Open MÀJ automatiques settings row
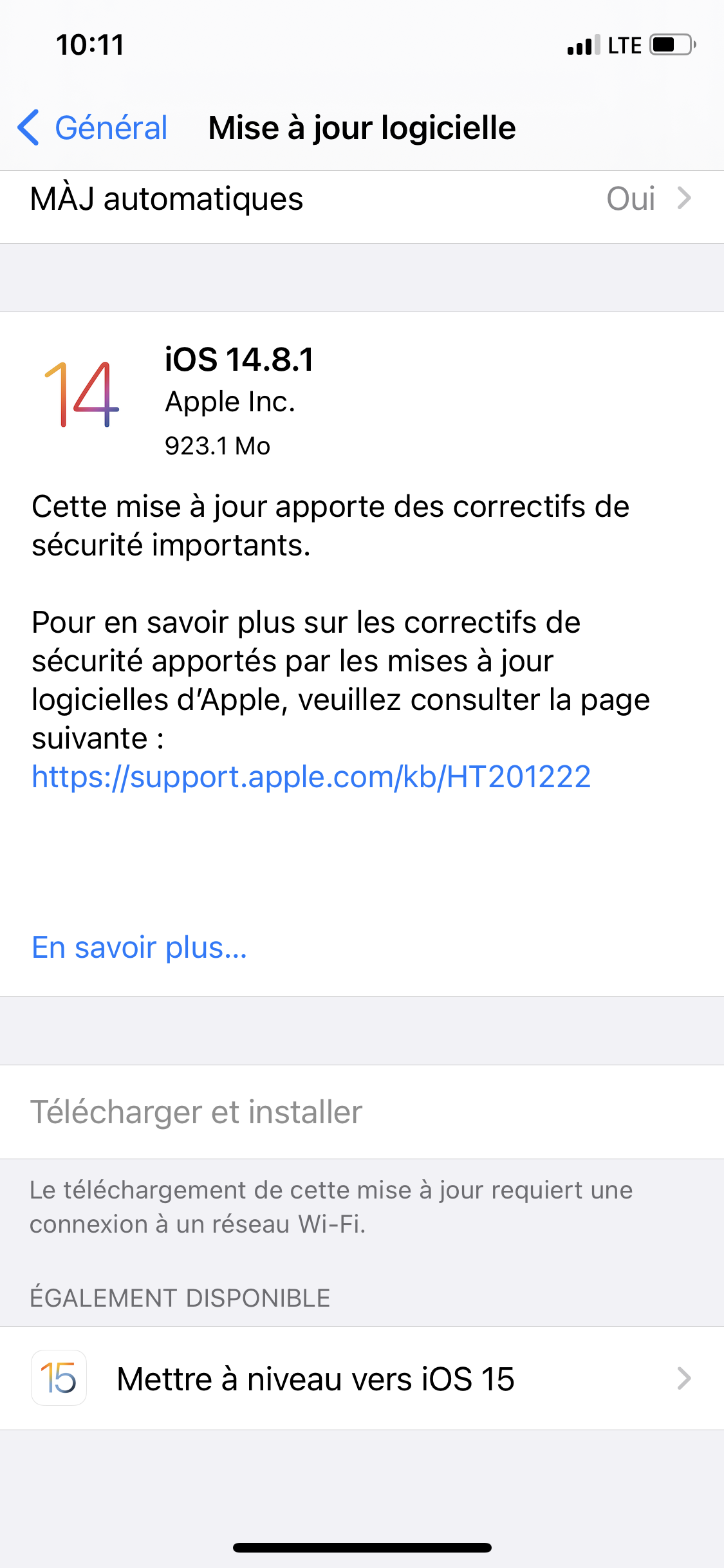Viewport: 724px width, 1568px height. [362, 199]
